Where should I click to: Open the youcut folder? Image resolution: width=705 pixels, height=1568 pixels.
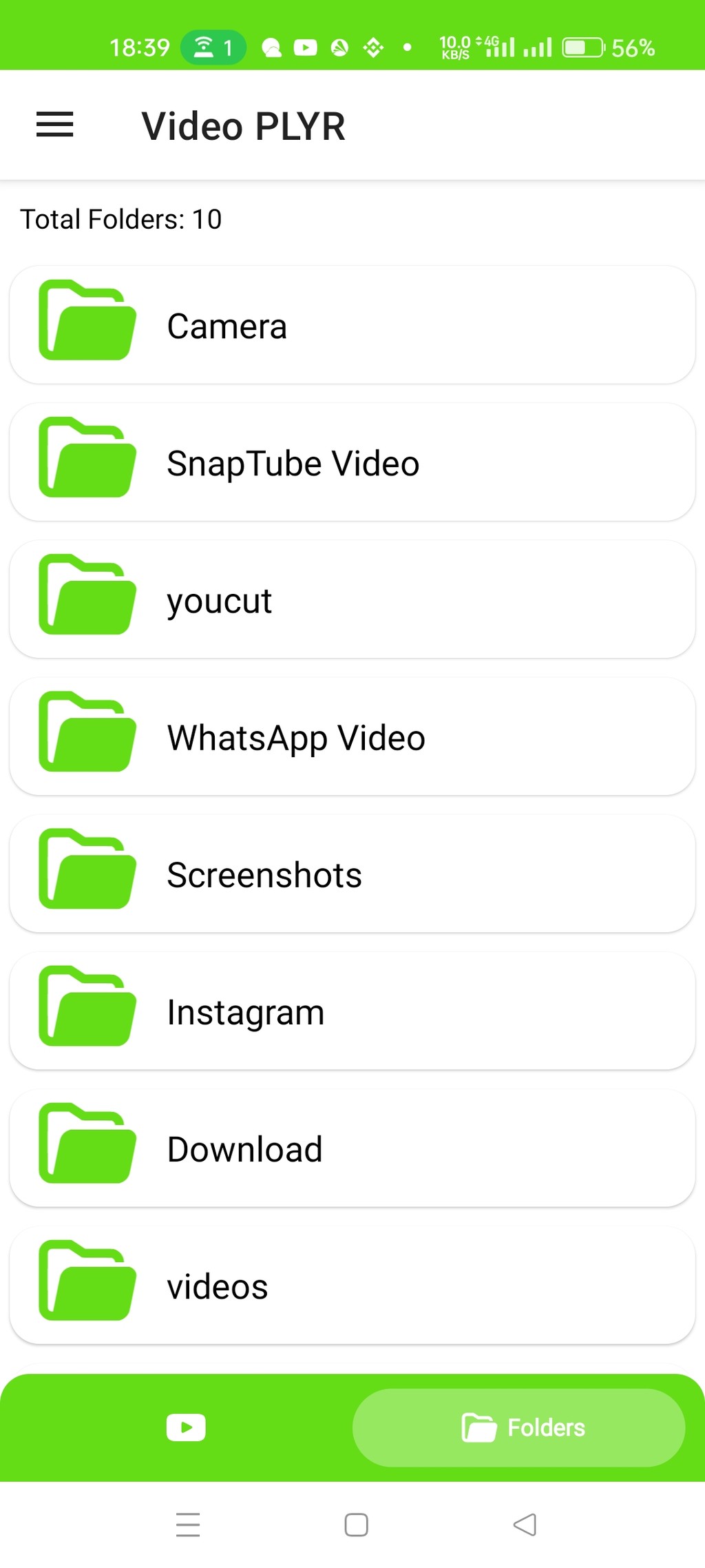point(352,599)
